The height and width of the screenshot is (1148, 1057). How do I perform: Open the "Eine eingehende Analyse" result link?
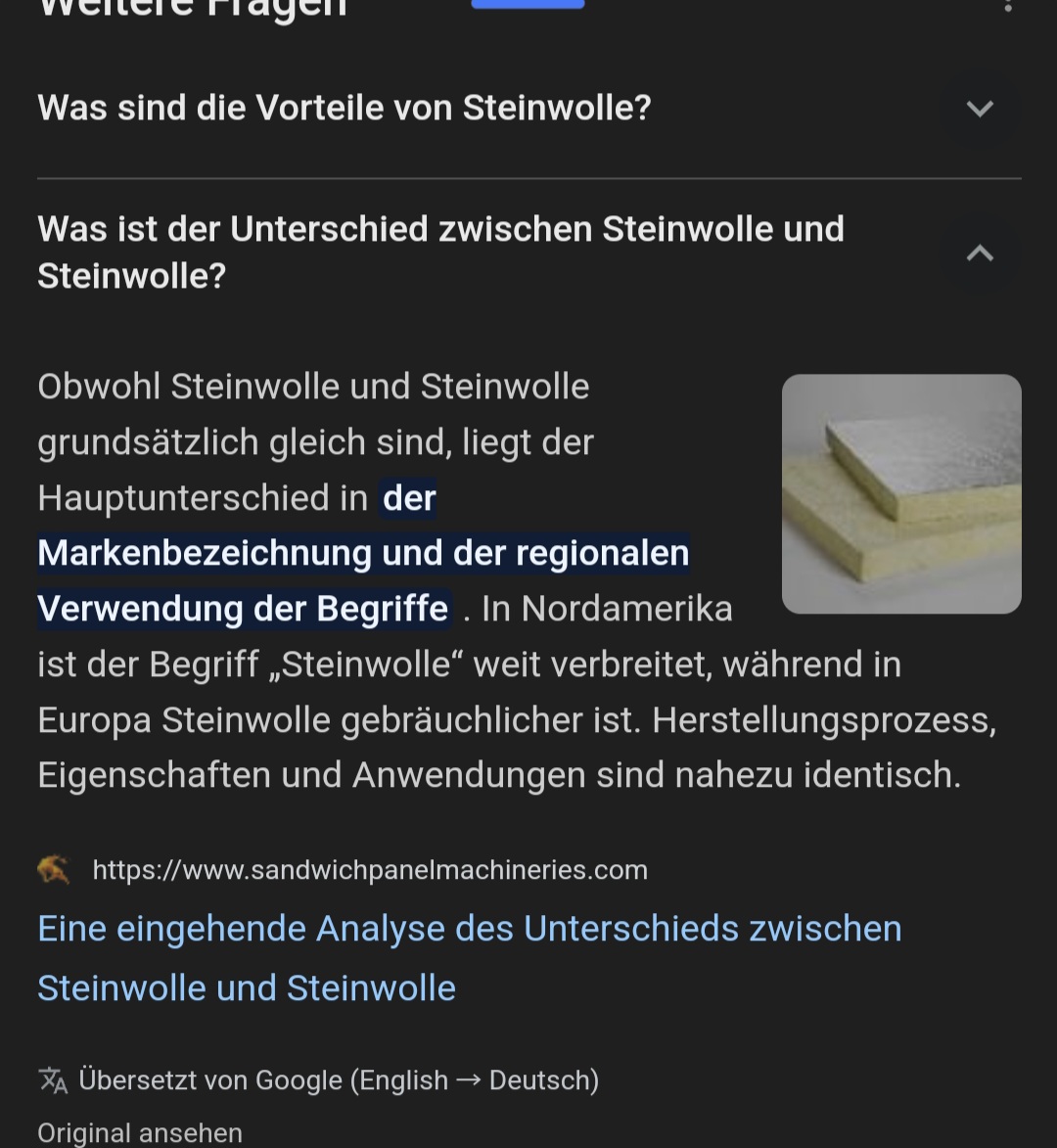point(469,957)
